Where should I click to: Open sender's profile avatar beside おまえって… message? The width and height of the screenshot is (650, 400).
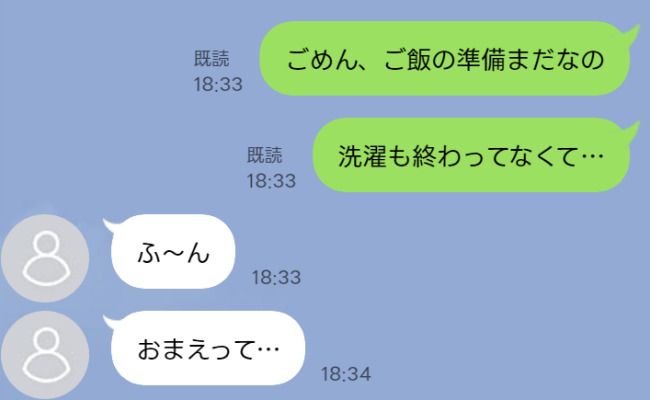click(x=45, y=352)
